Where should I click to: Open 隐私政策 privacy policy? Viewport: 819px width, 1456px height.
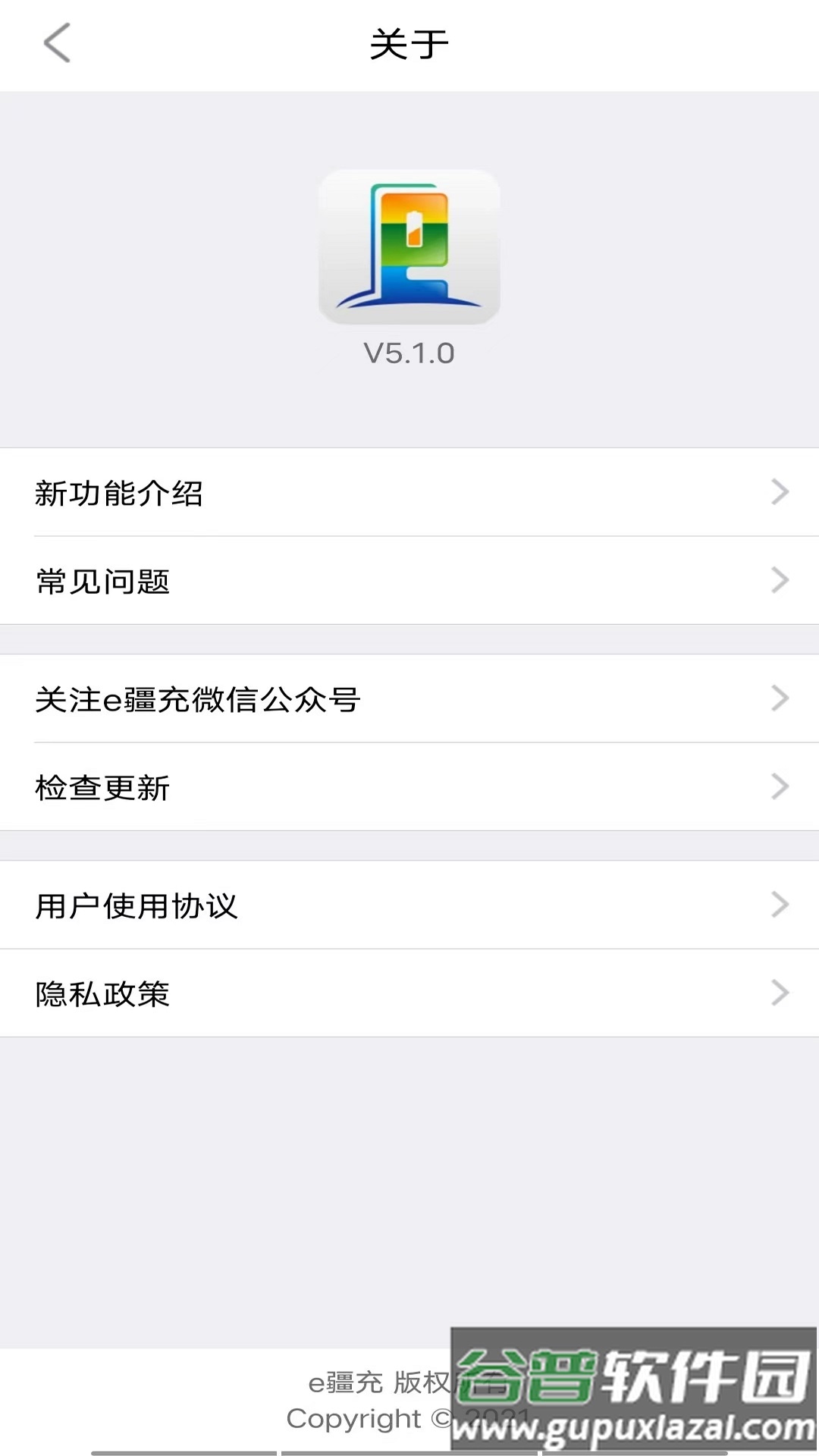[101, 994]
